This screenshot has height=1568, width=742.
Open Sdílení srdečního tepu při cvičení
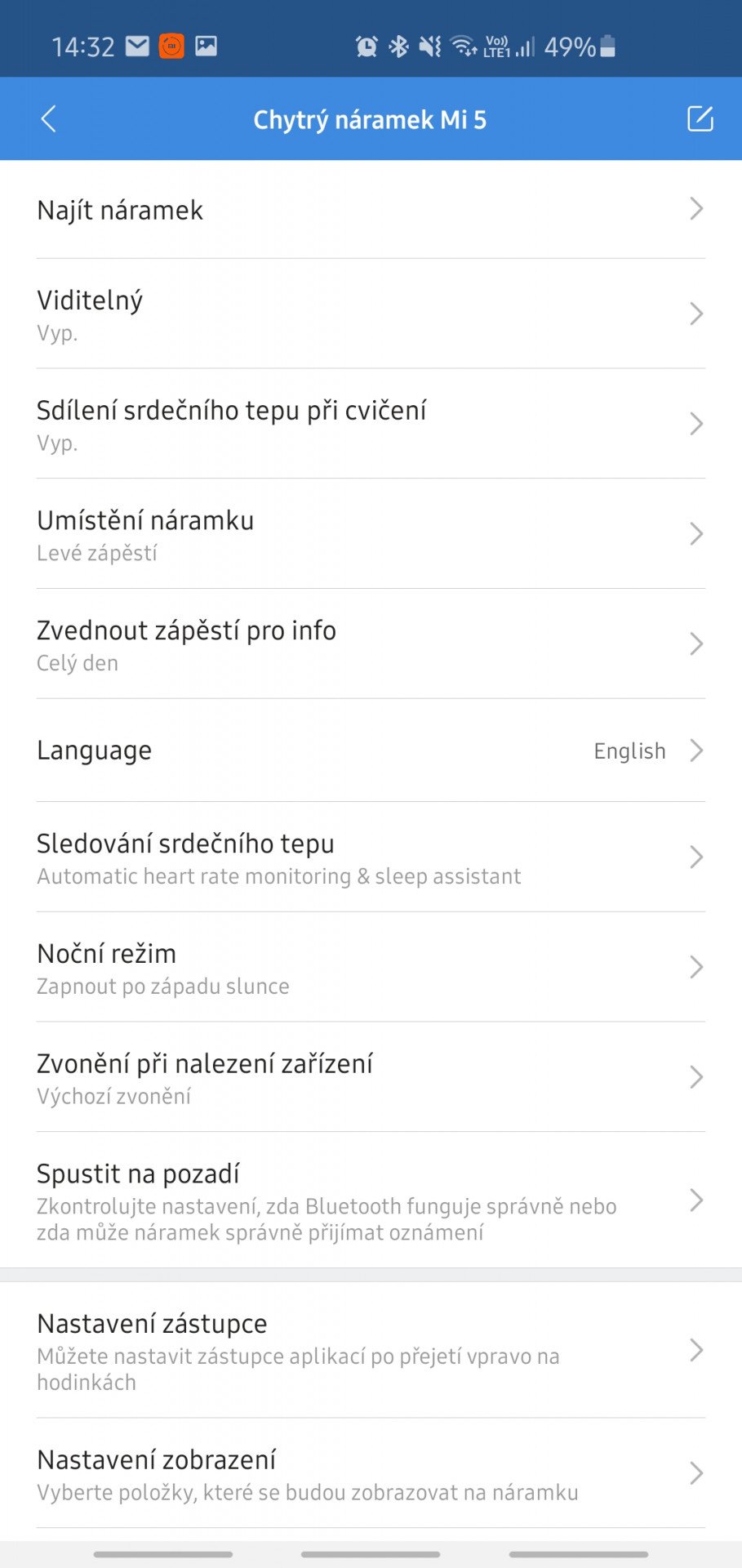371,424
